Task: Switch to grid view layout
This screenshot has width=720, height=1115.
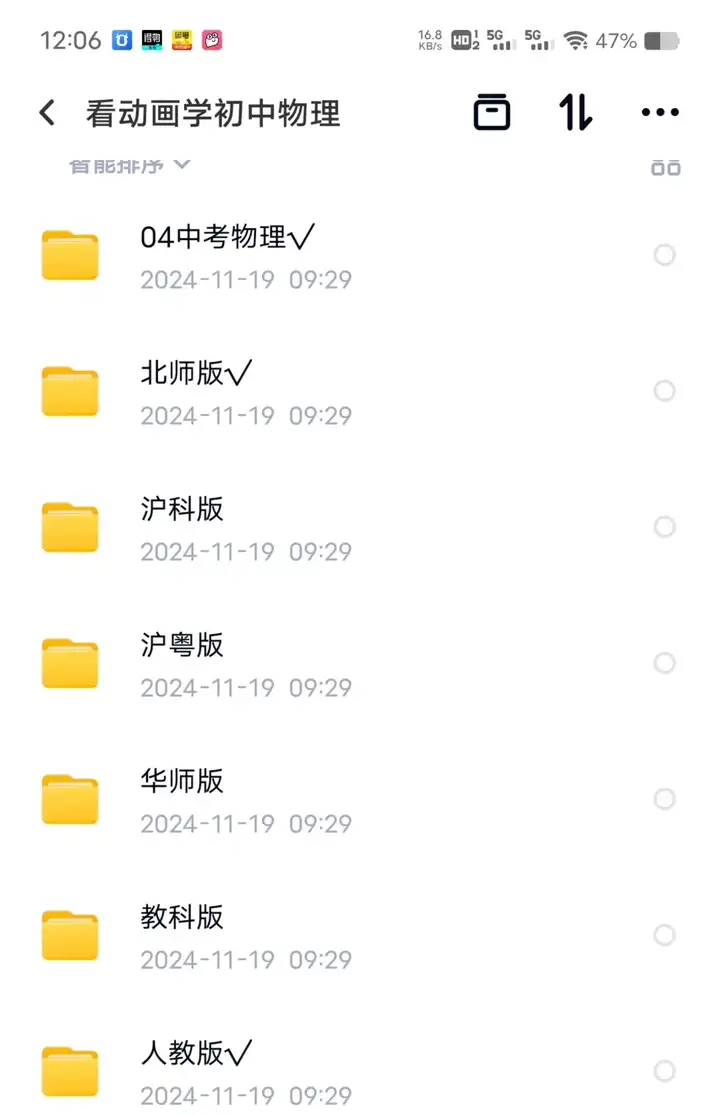Action: point(664,167)
